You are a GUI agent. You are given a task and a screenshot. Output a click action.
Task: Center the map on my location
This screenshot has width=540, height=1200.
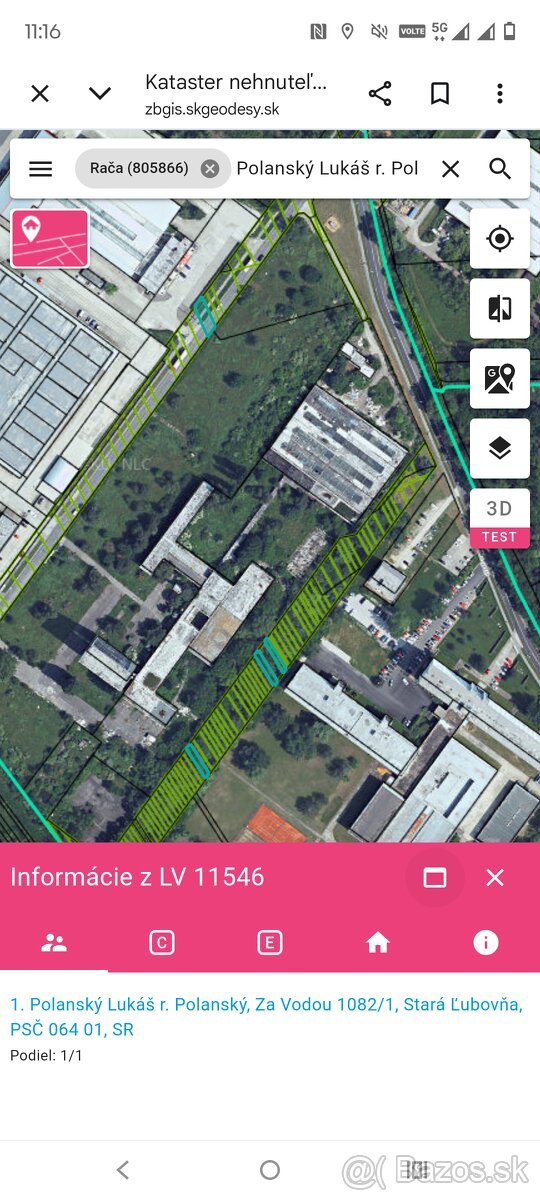(x=500, y=238)
